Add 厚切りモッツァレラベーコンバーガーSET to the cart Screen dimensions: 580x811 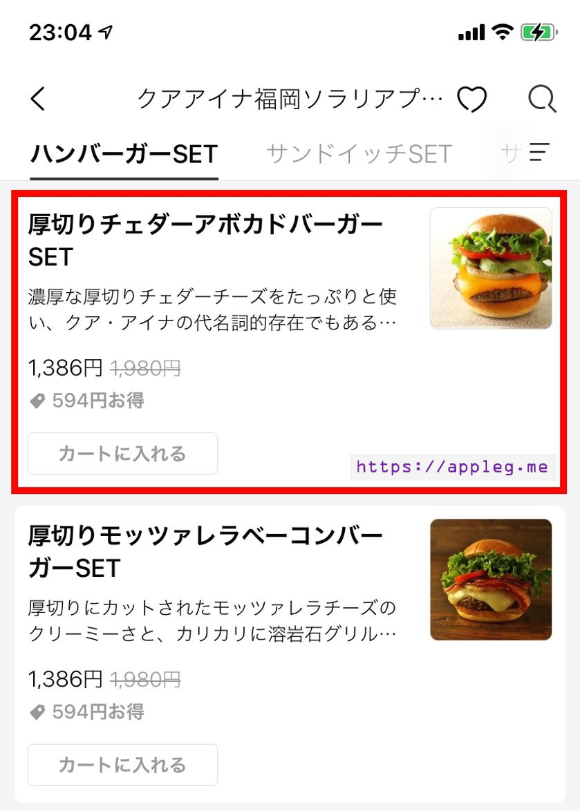(123, 764)
